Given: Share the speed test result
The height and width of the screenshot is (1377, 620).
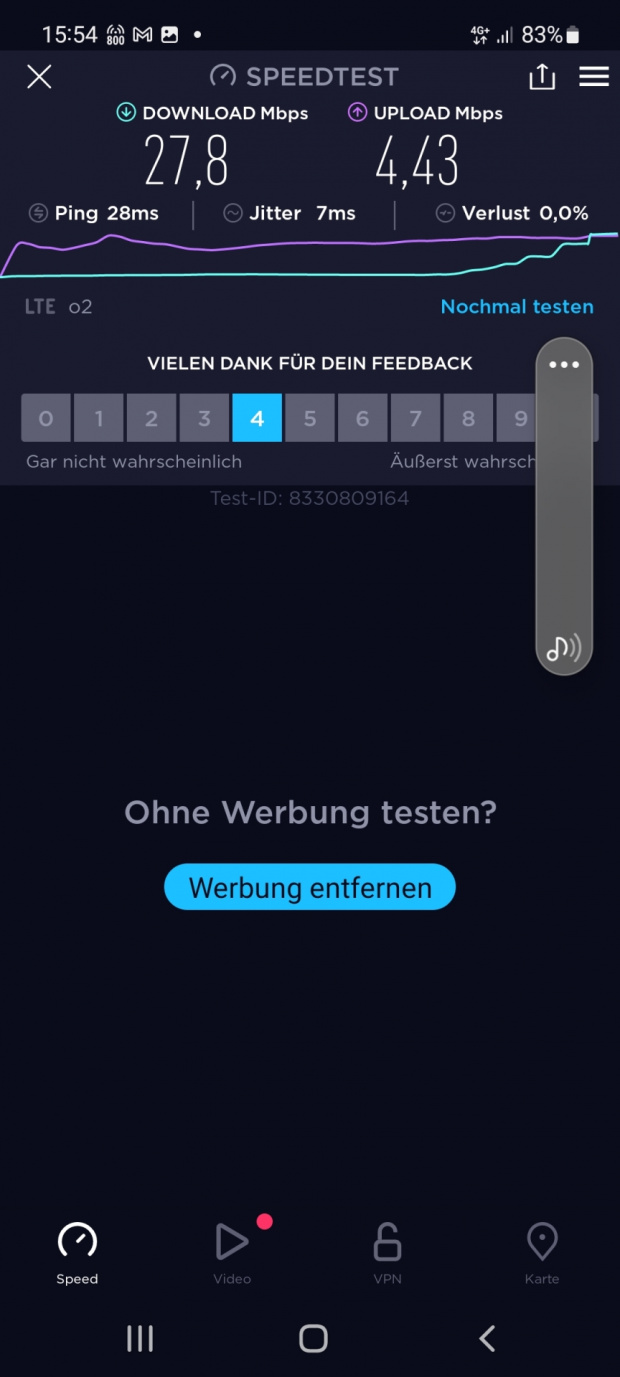Looking at the screenshot, I should point(542,77).
